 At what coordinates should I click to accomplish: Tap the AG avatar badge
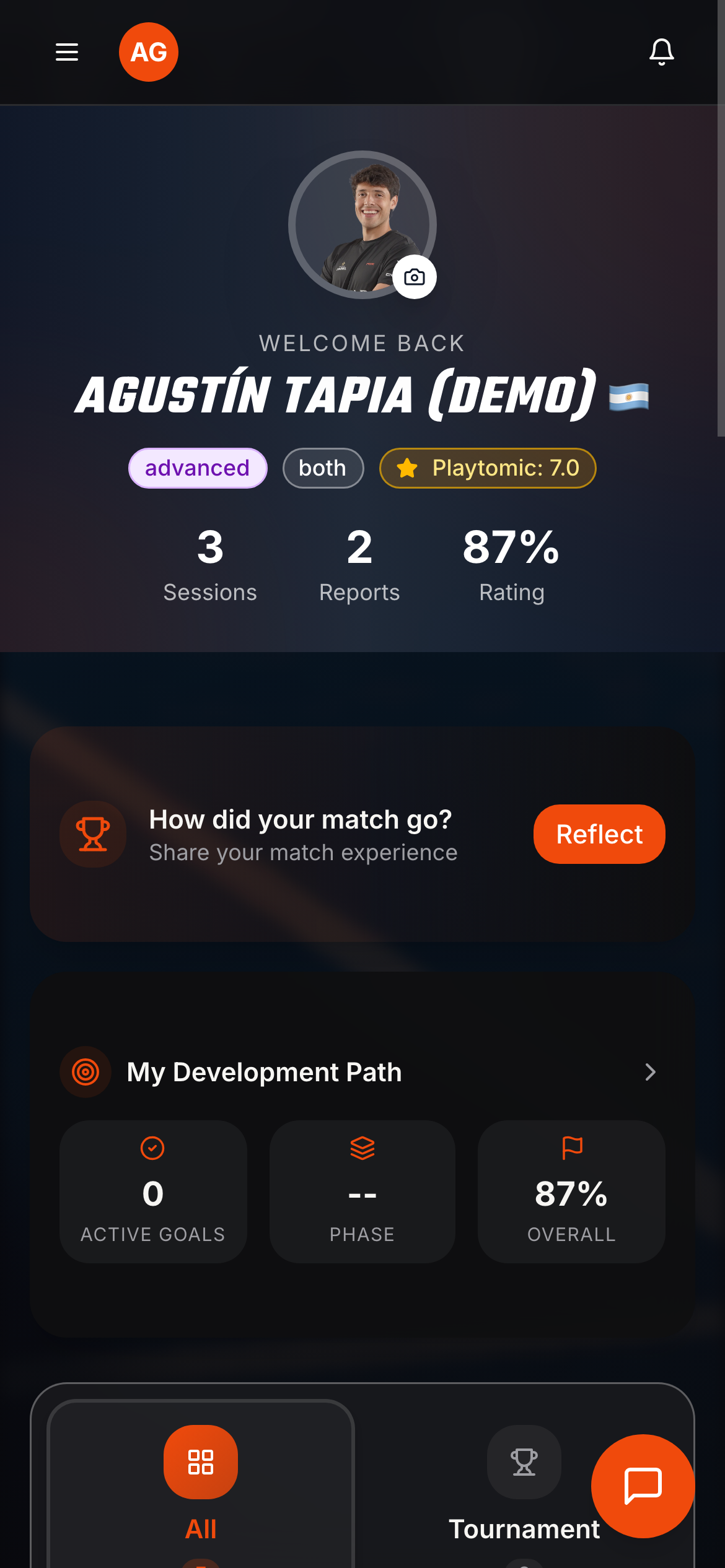point(149,52)
